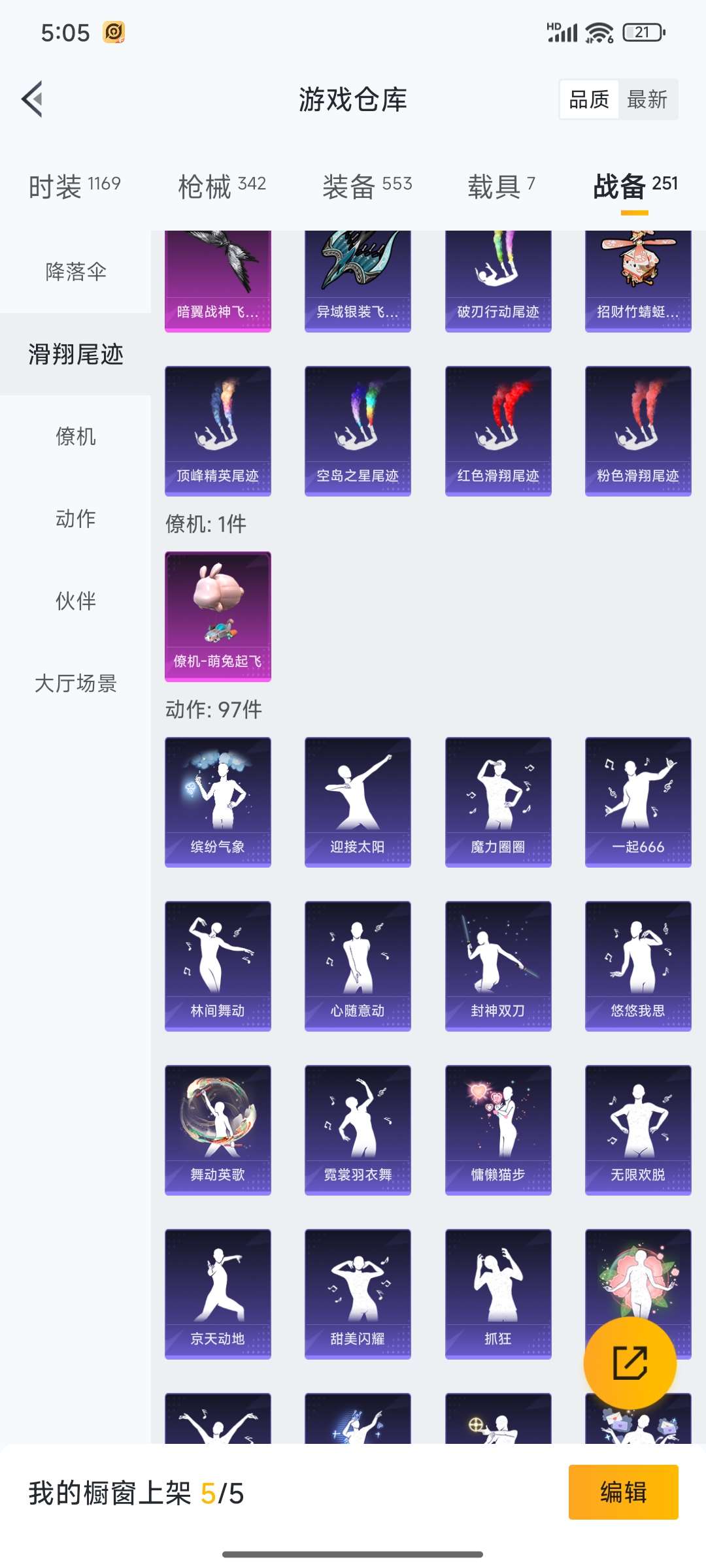
Task: Switch sorting to 最新
Action: 648,99
